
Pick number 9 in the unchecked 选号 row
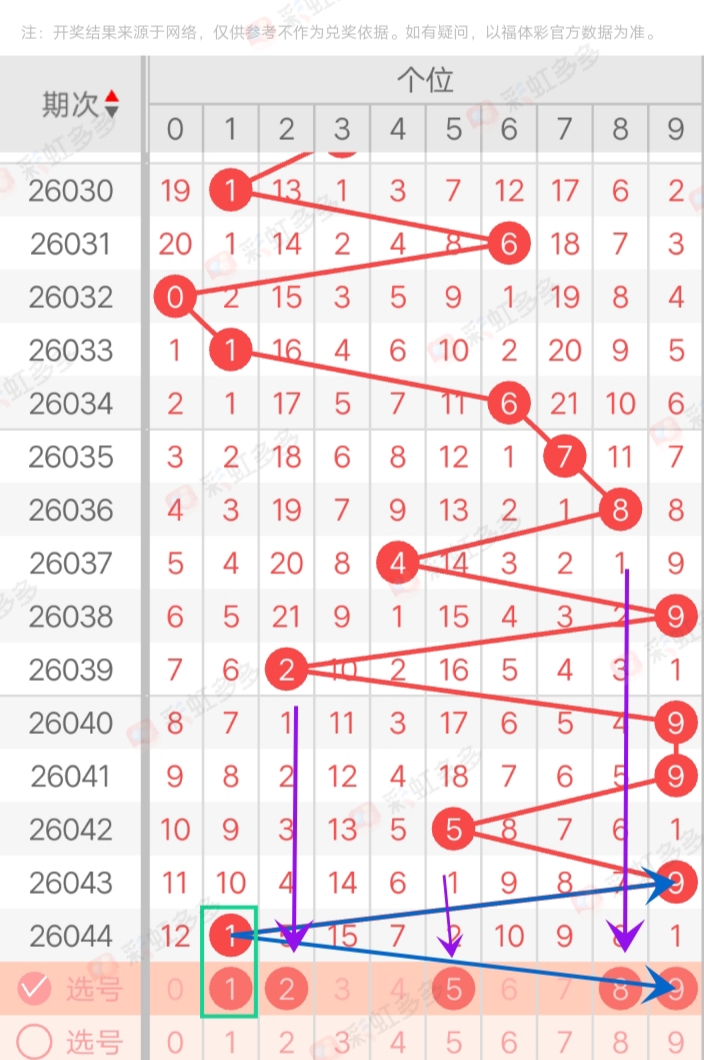coord(676,1041)
